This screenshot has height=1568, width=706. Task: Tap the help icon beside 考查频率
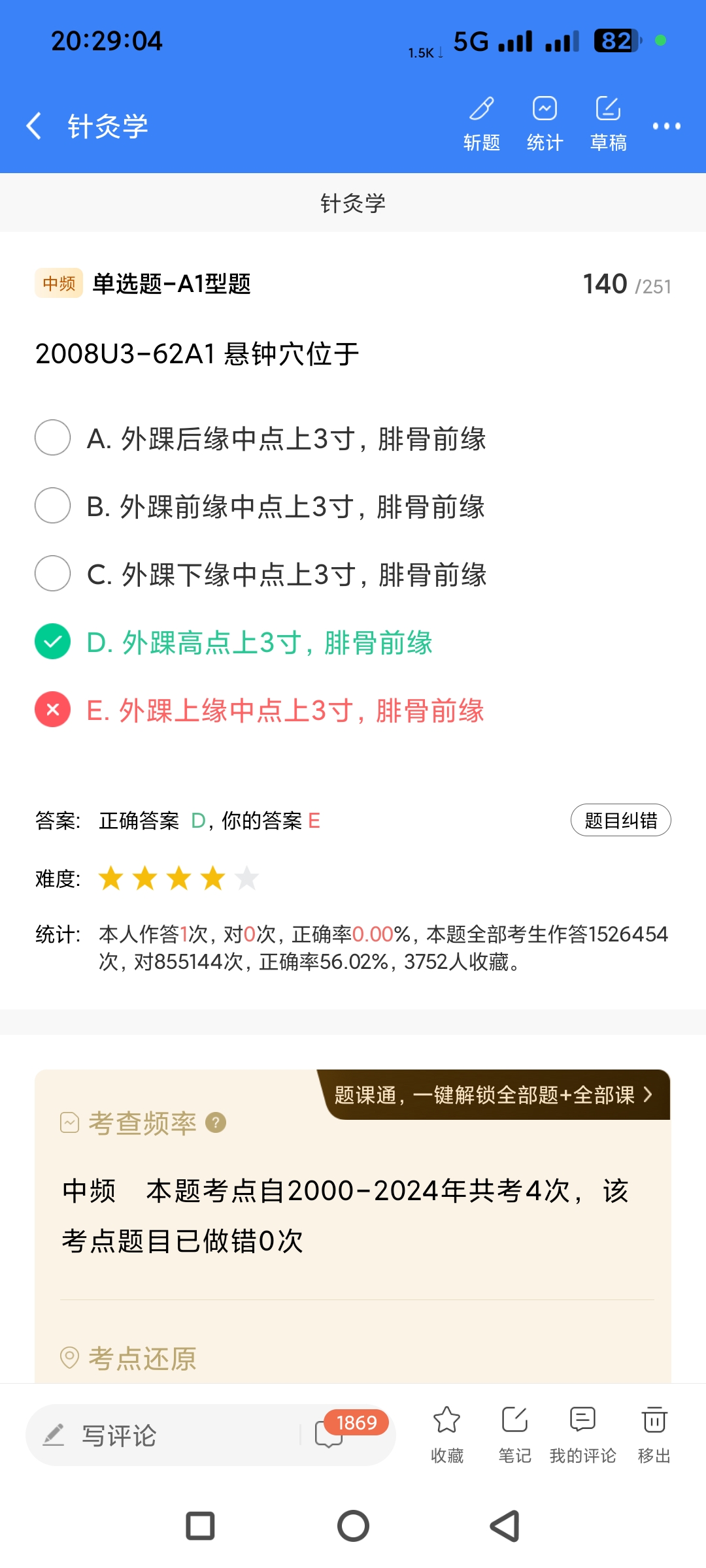[216, 1122]
